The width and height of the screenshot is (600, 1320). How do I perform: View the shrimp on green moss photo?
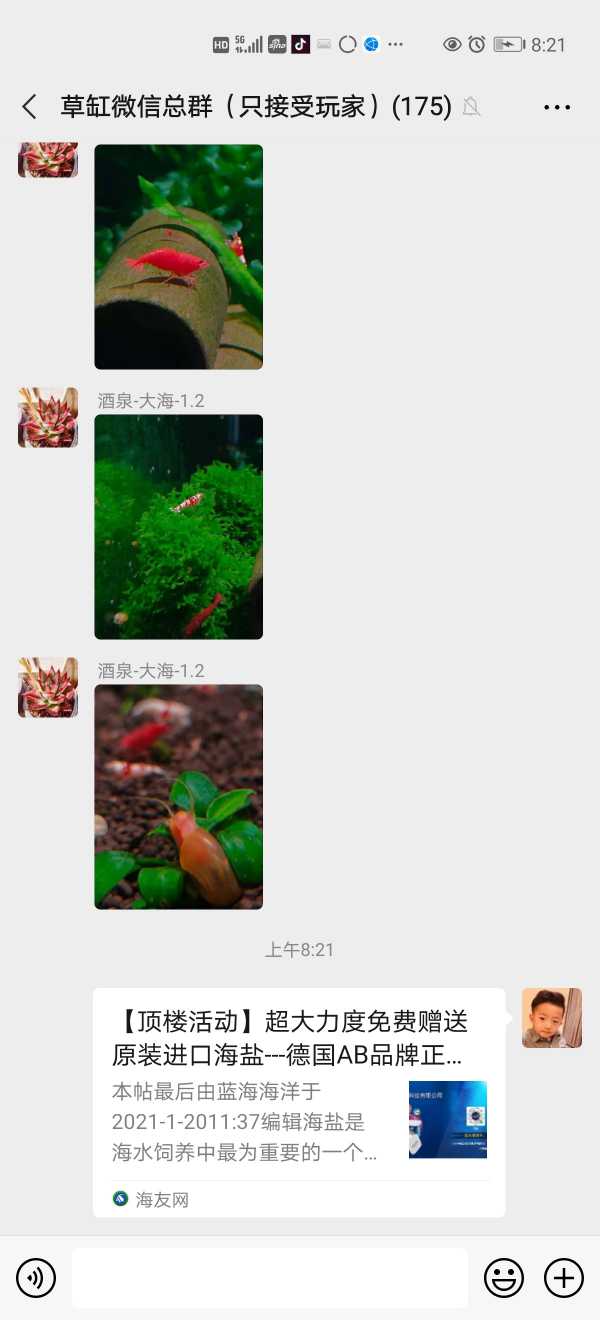(178, 527)
